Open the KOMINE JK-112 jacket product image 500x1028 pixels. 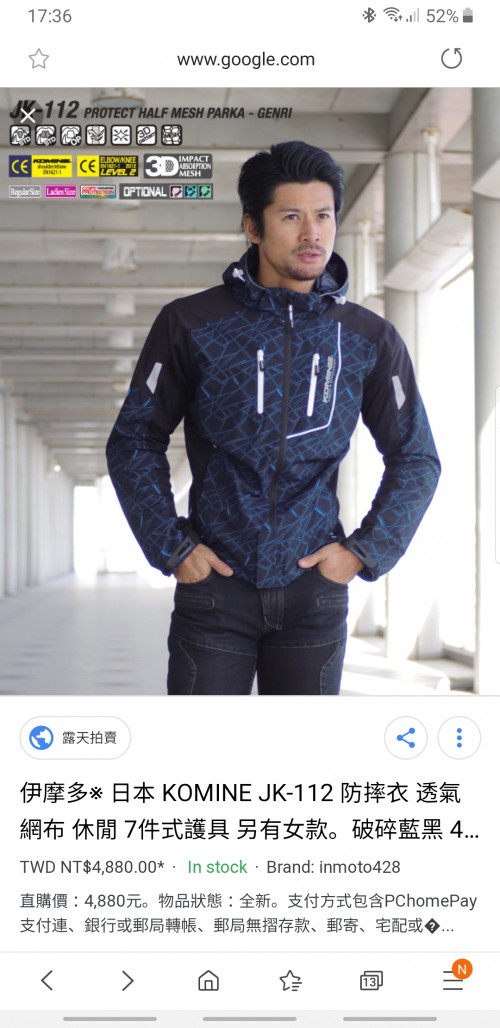pos(250,391)
